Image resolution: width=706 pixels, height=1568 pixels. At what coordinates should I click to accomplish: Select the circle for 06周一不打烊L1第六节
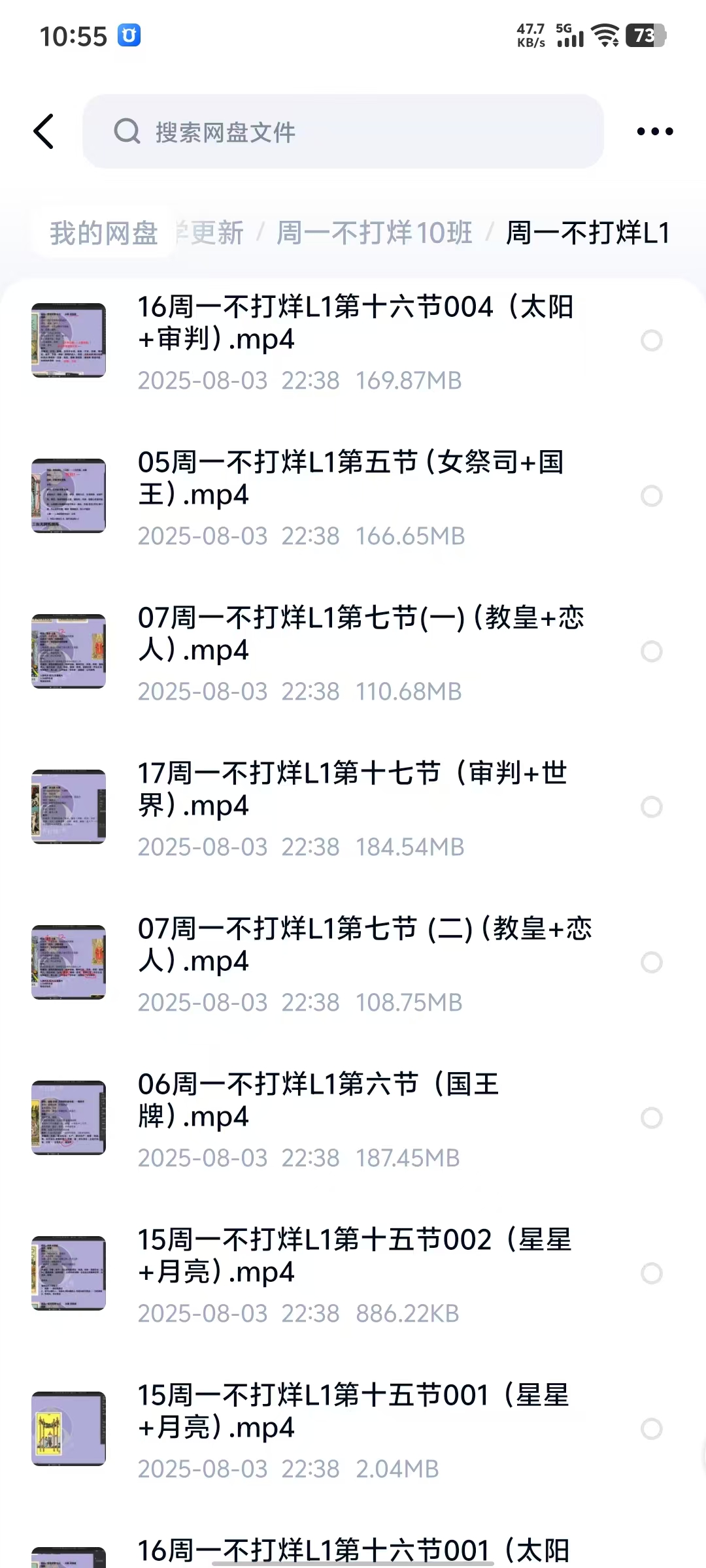(651, 1118)
